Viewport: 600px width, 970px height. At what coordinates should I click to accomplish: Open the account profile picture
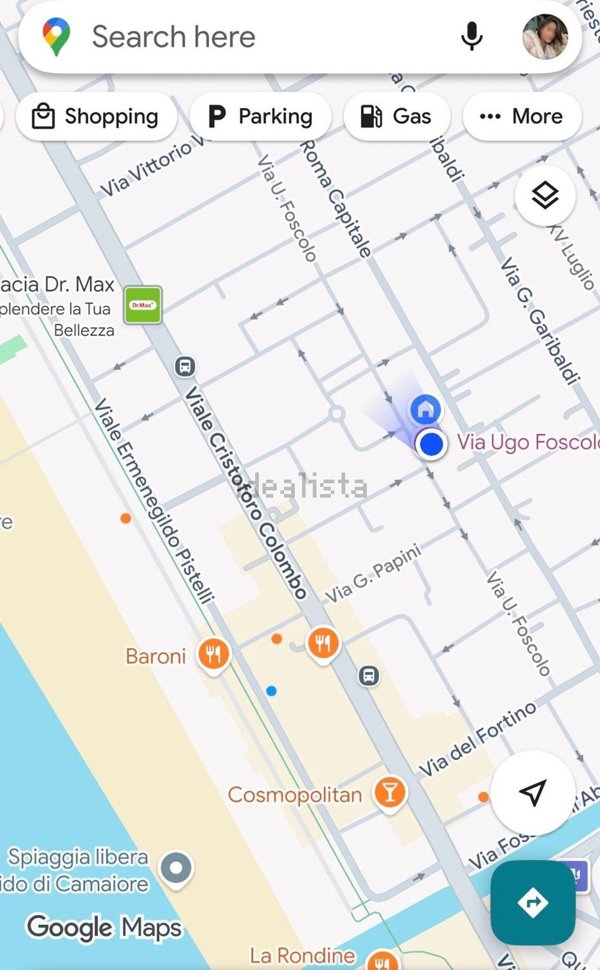tap(545, 38)
